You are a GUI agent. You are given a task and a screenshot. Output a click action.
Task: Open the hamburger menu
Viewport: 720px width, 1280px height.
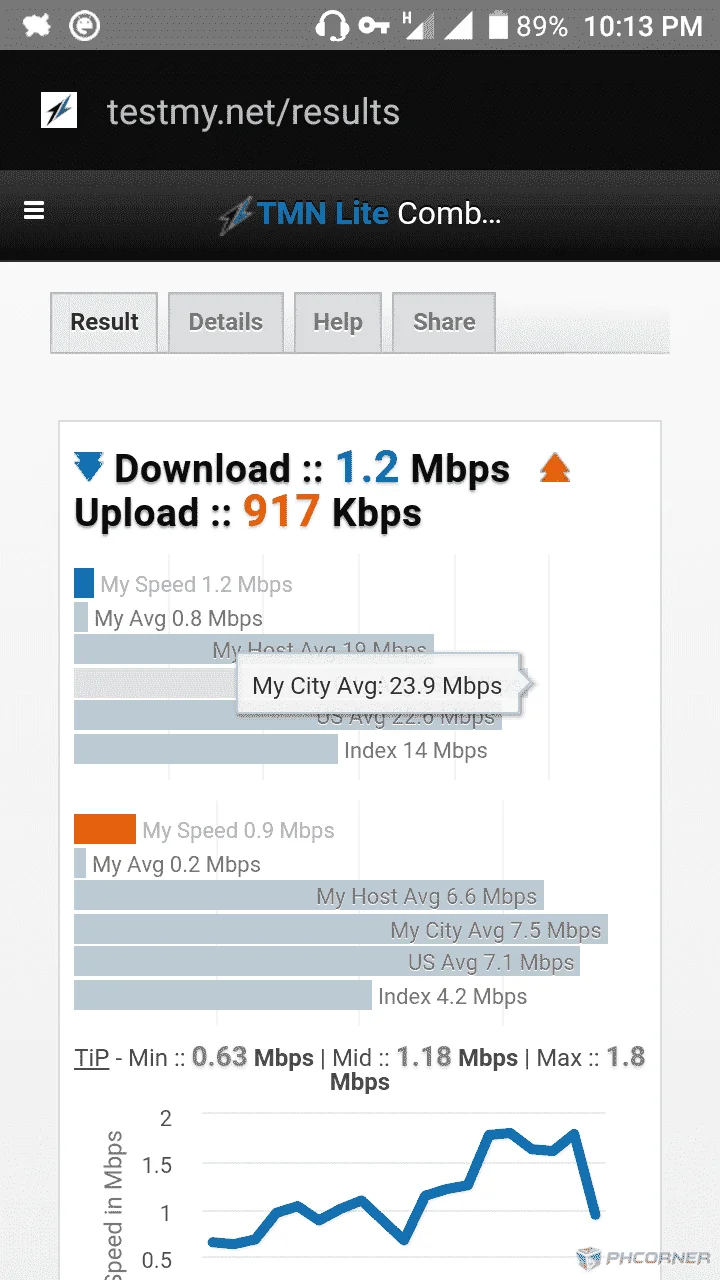[x=34, y=211]
